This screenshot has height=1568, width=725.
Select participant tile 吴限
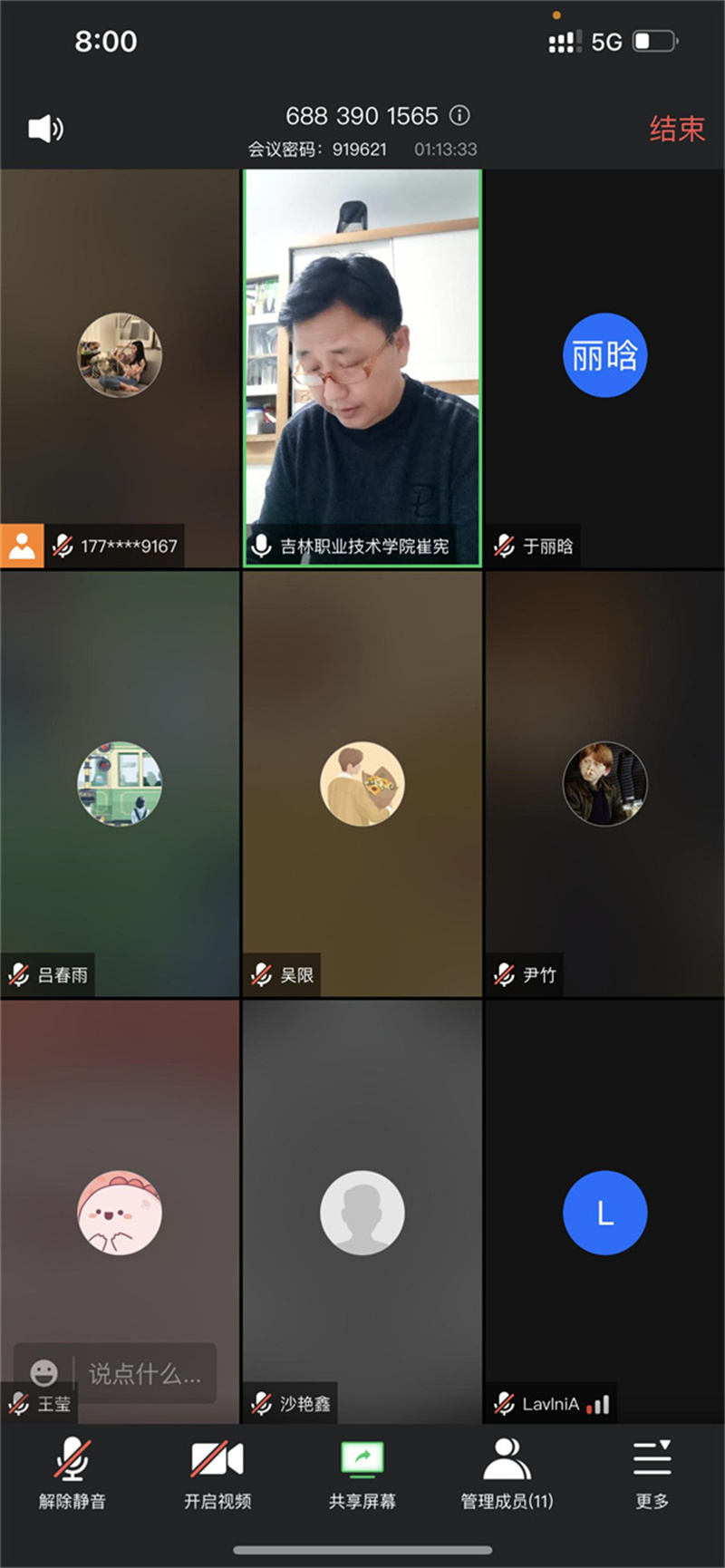pos(362,784)
